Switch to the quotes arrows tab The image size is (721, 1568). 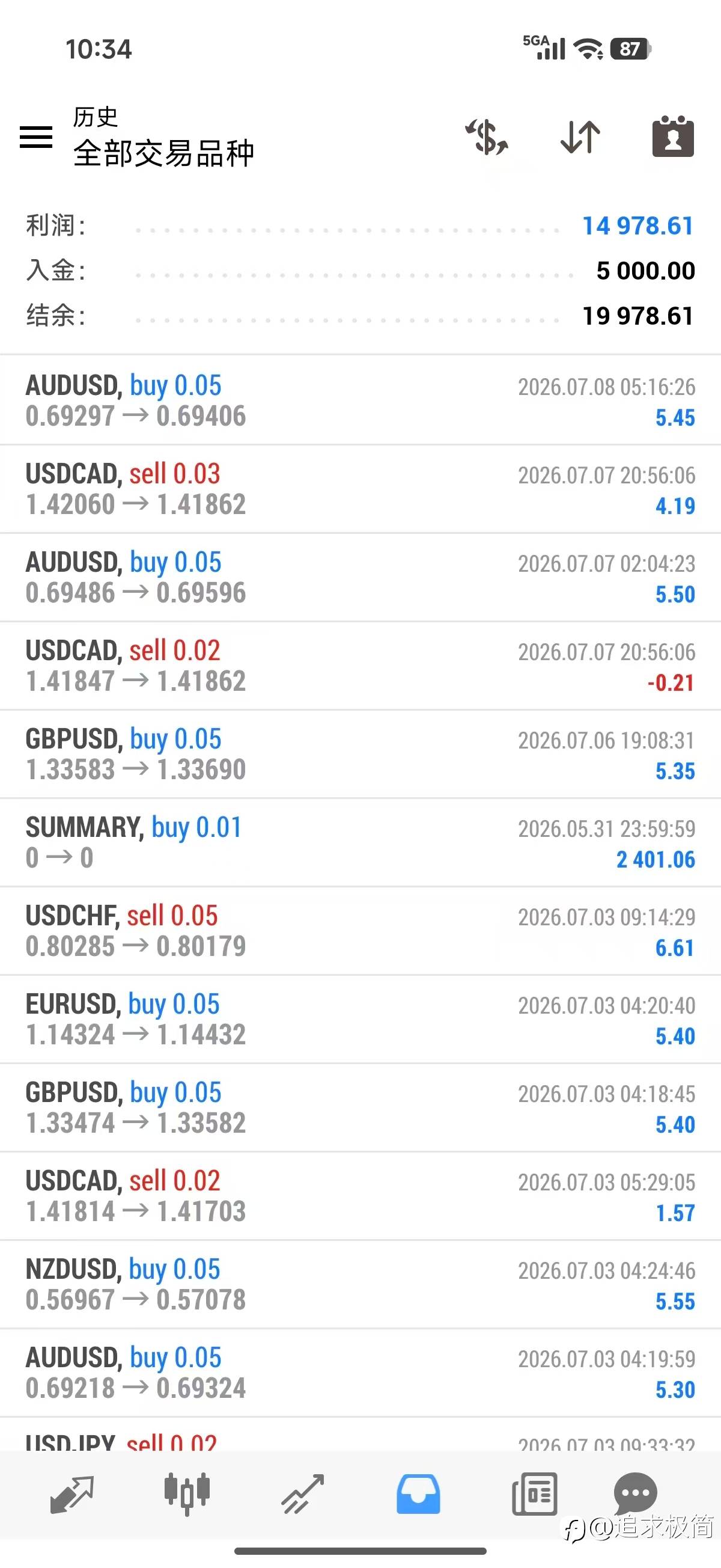point(71,1493)
